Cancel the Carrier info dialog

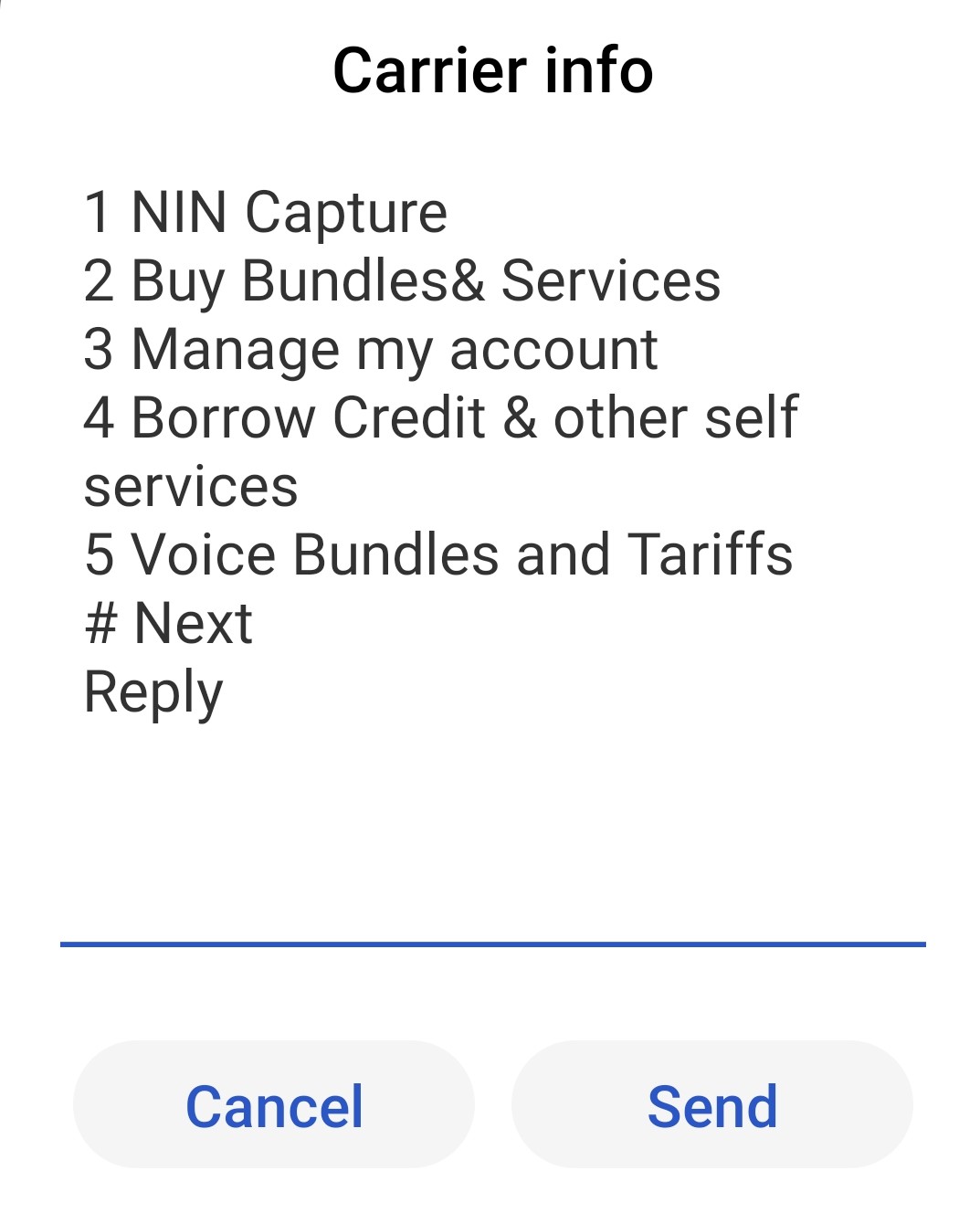click(274, 1105)
